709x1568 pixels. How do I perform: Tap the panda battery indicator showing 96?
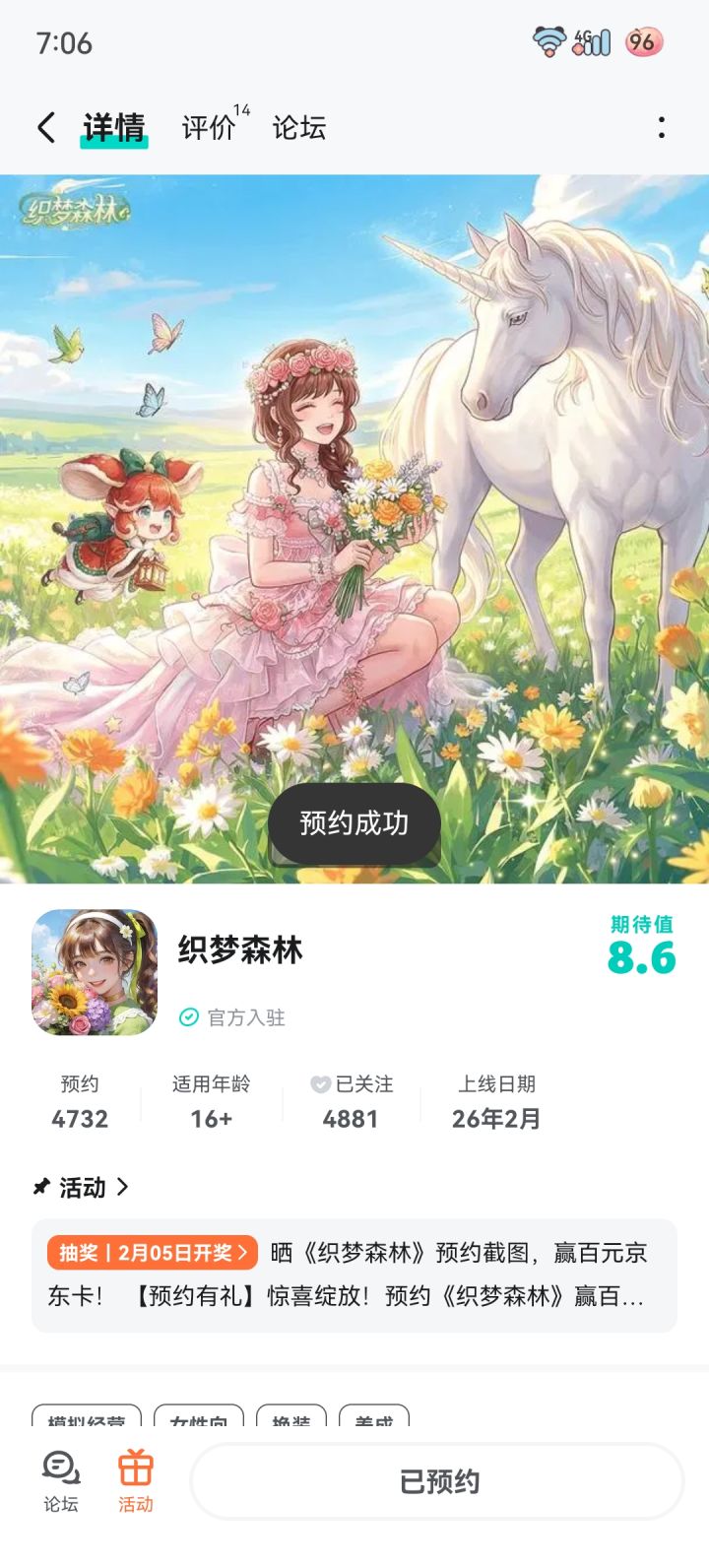point(642,41)
